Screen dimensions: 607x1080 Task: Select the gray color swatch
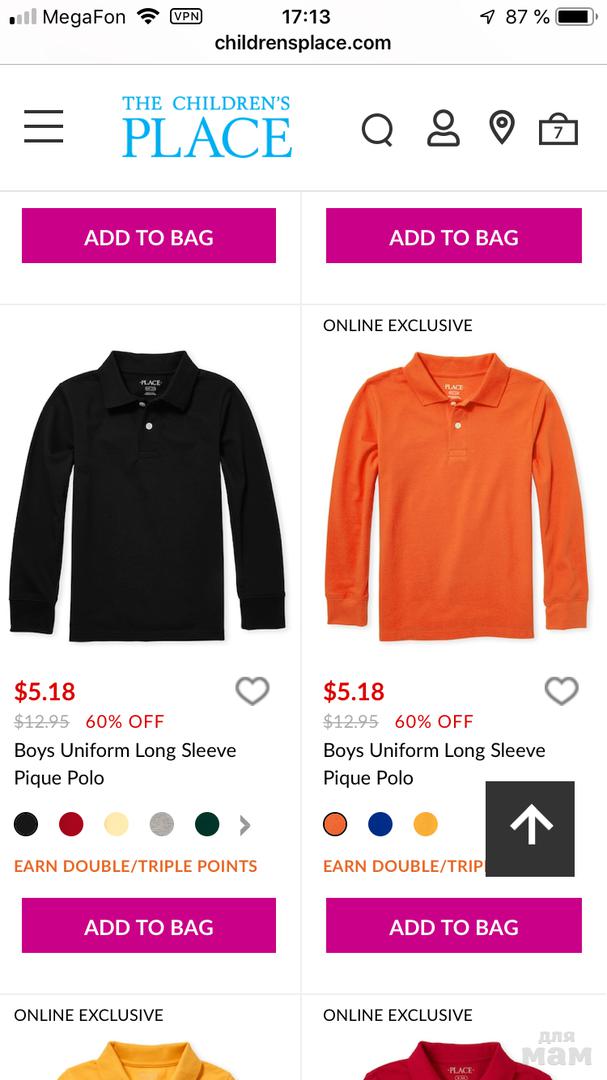pyautogui.click(x=161, y=825)
